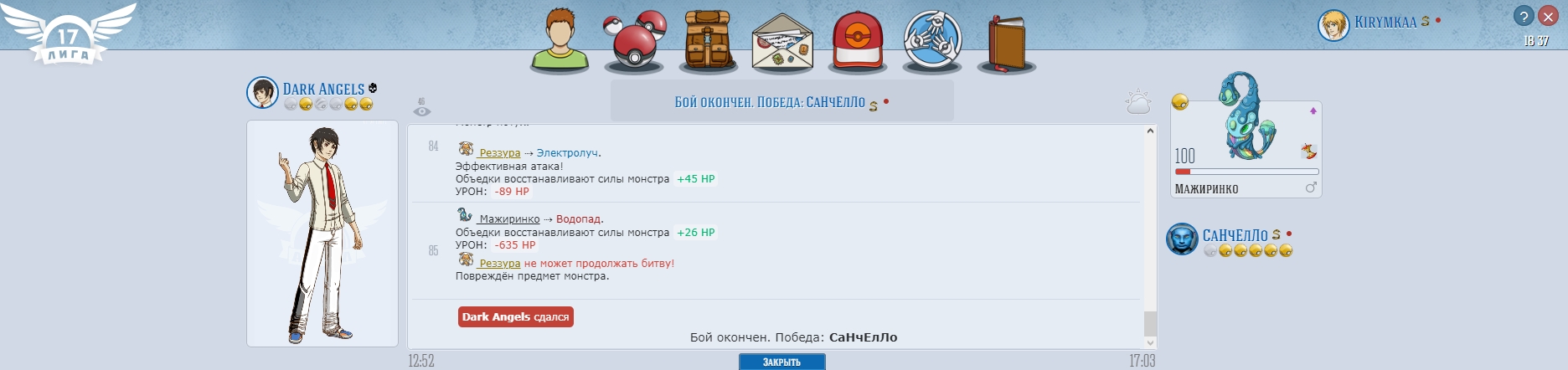Tap the weather cloud icon
The height and width of the screenshot is (370, 1568).
click(1137, 103)
